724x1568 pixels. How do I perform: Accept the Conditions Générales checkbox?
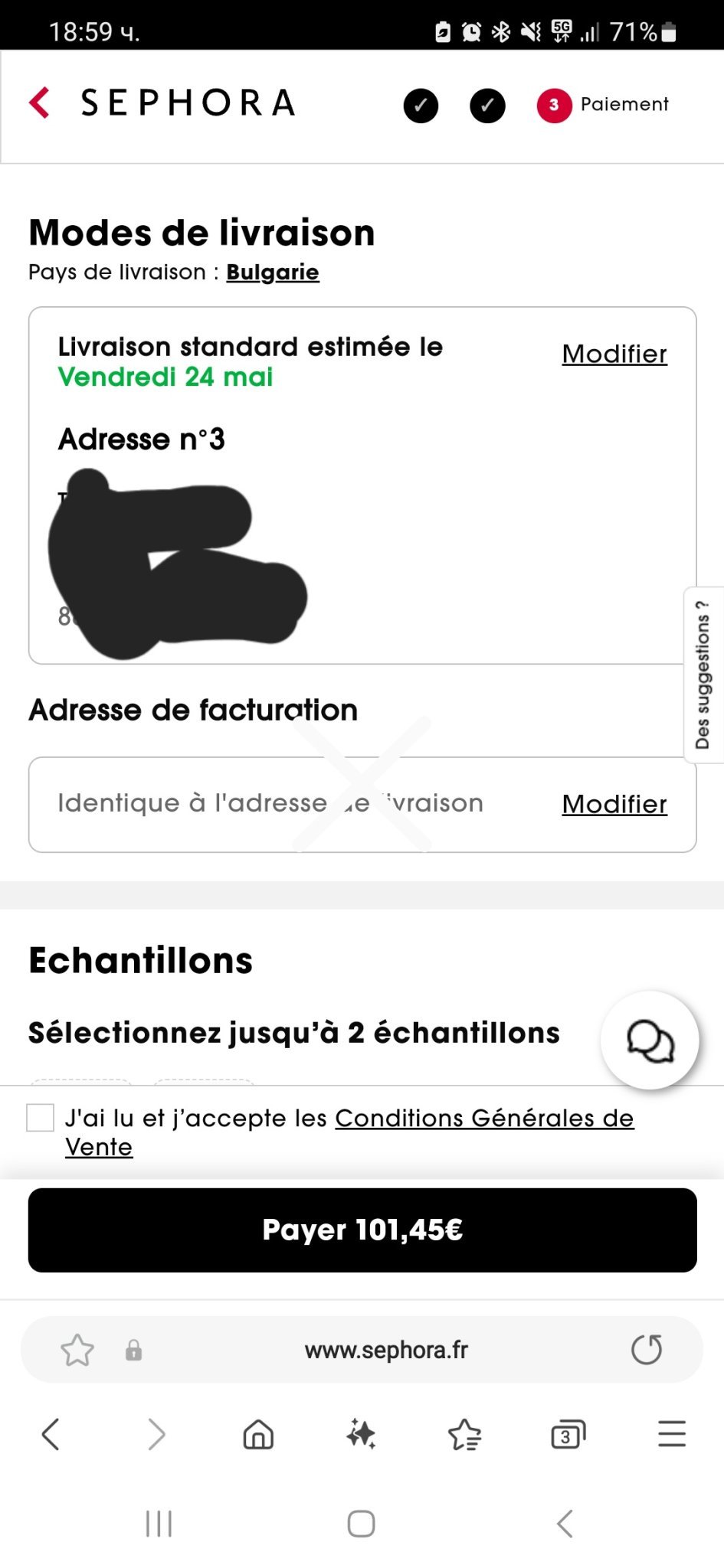(41, 1118)
